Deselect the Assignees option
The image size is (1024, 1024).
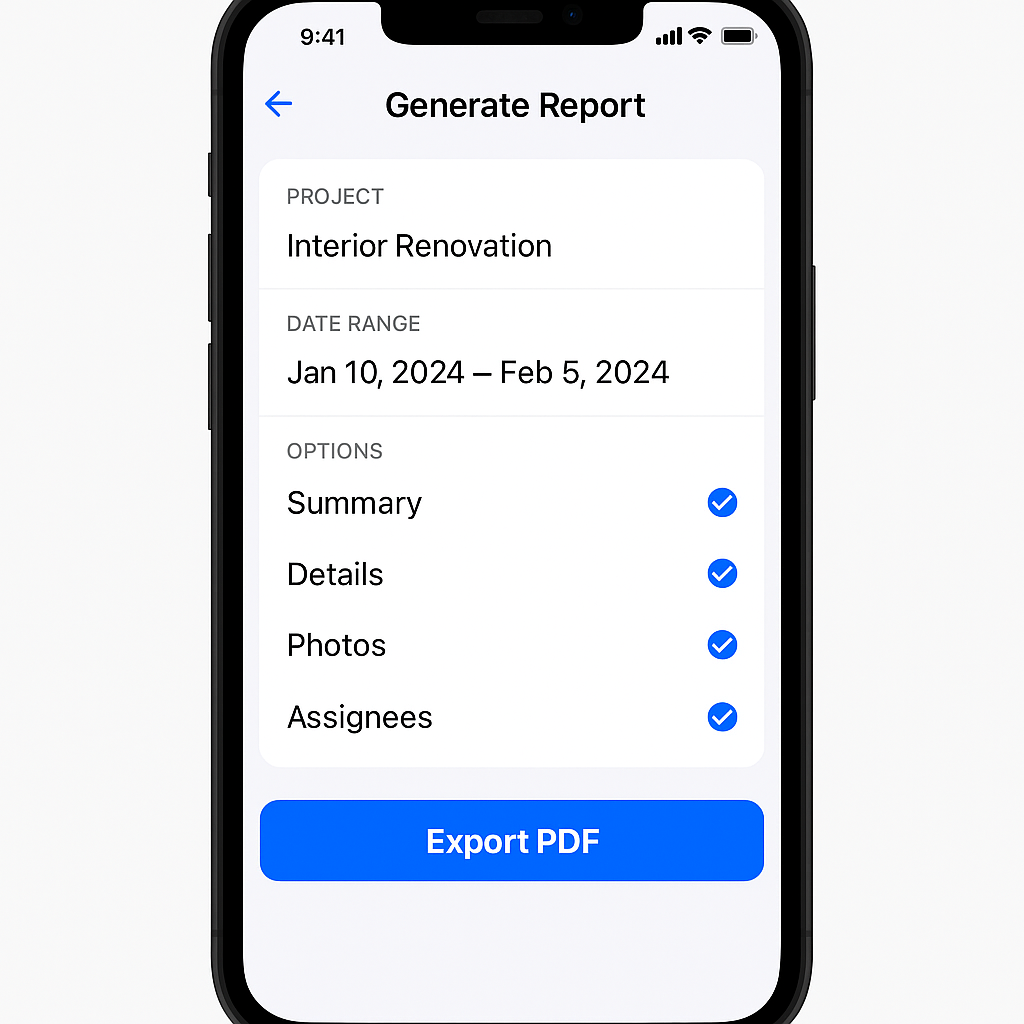[722, 717]
